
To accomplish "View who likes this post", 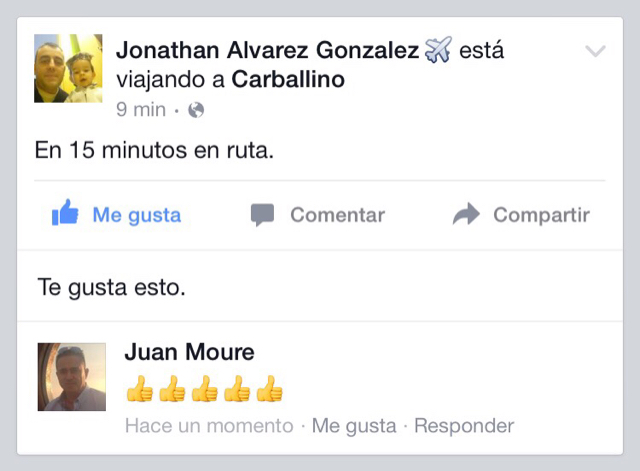I will pyautogui.click(x=111, y=287).
